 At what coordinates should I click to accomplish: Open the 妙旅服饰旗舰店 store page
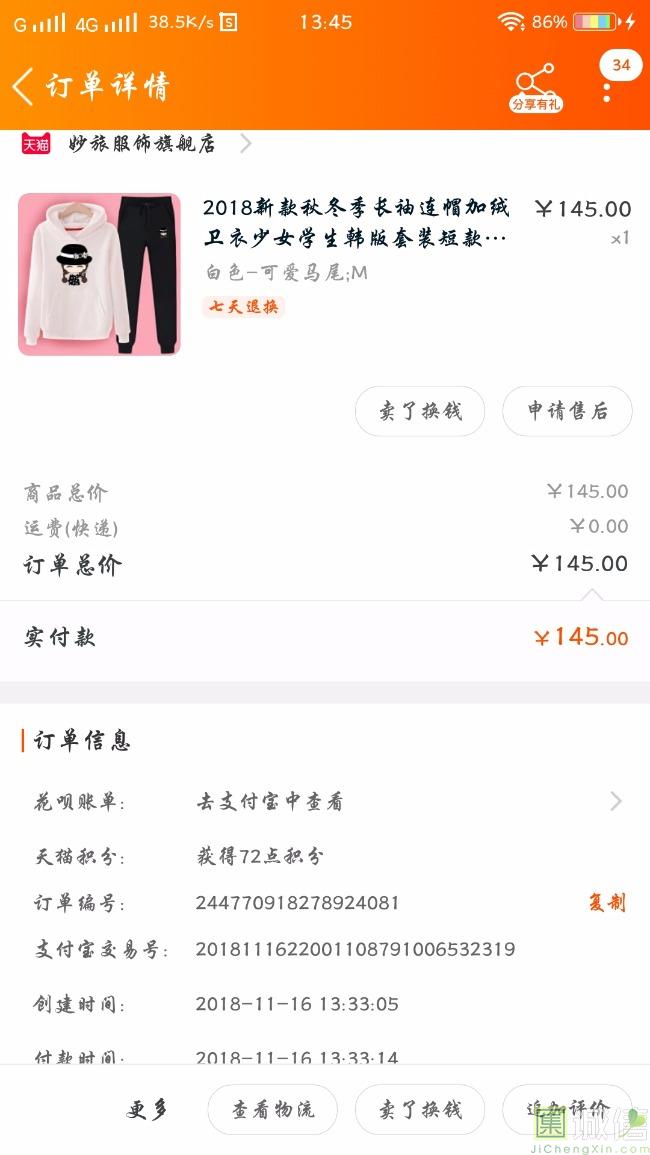(x=137, y=144)
